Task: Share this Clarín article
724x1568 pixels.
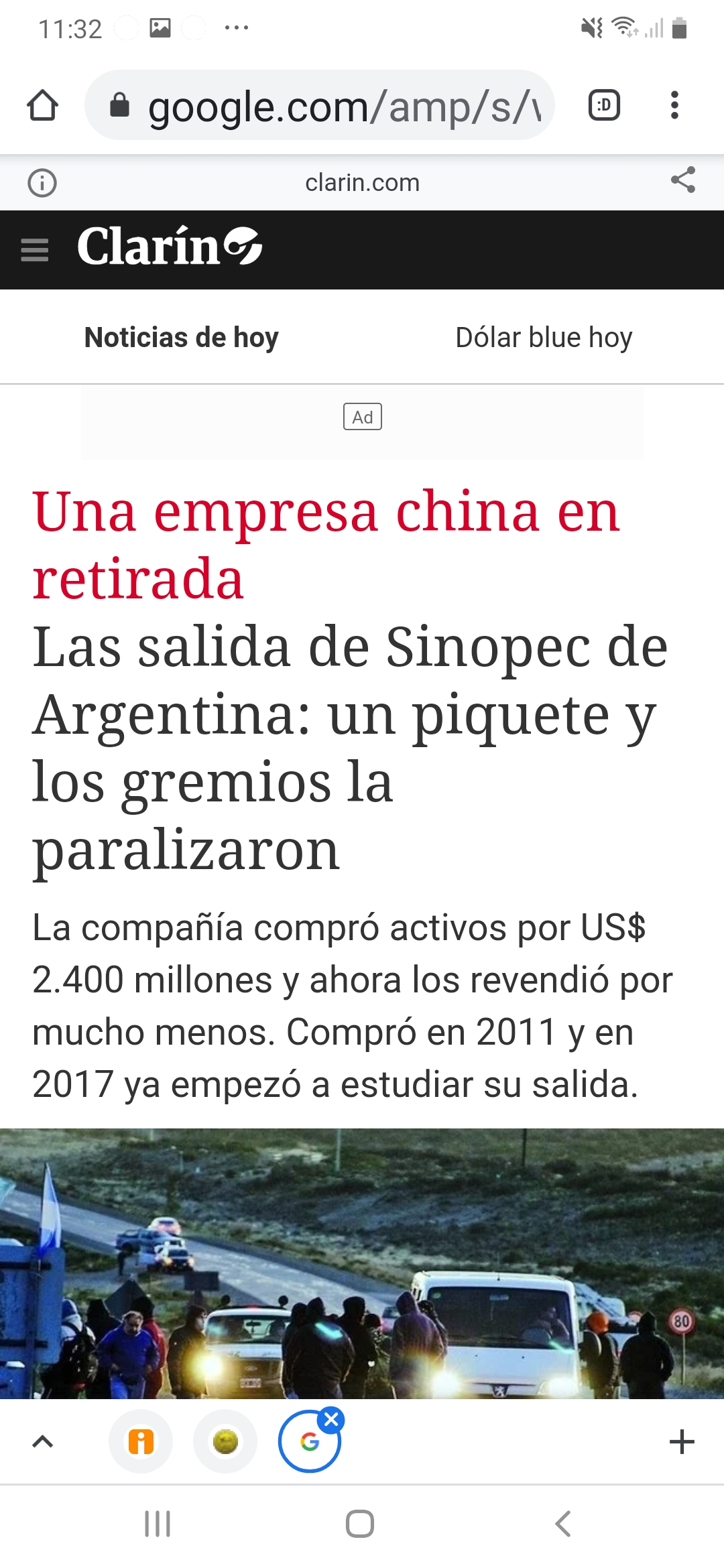Action: 682,180
